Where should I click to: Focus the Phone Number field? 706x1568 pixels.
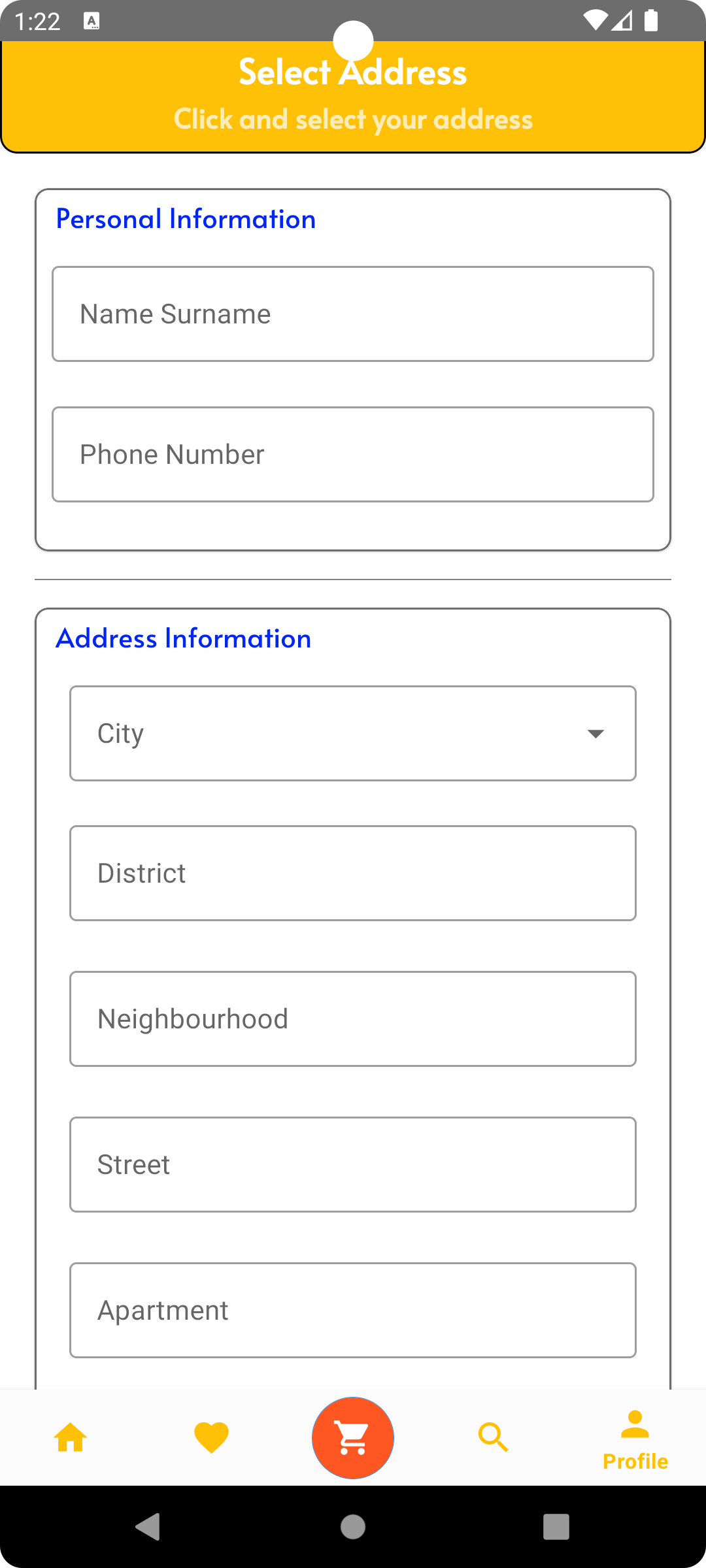click(353, 455)
